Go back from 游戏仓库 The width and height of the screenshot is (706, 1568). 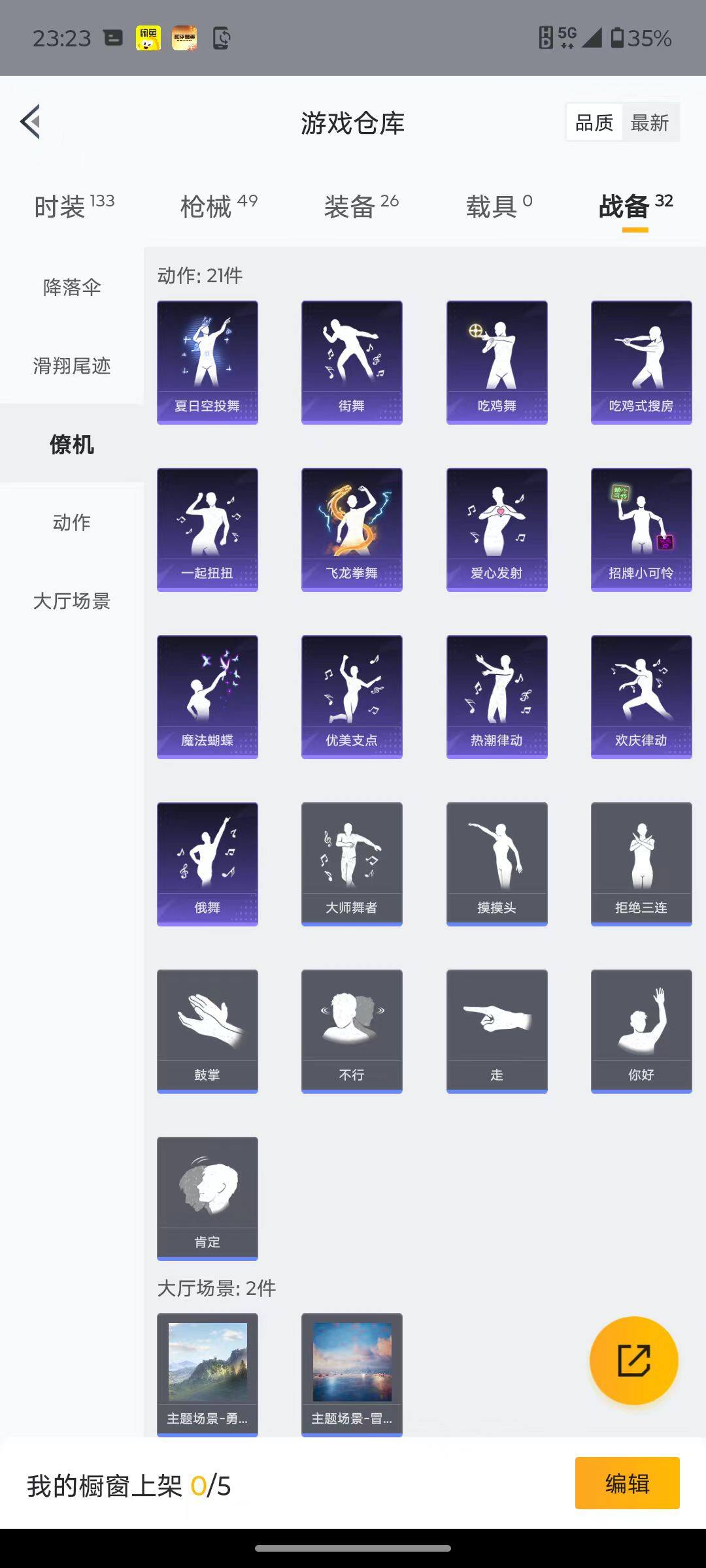[x=31, y=122]
